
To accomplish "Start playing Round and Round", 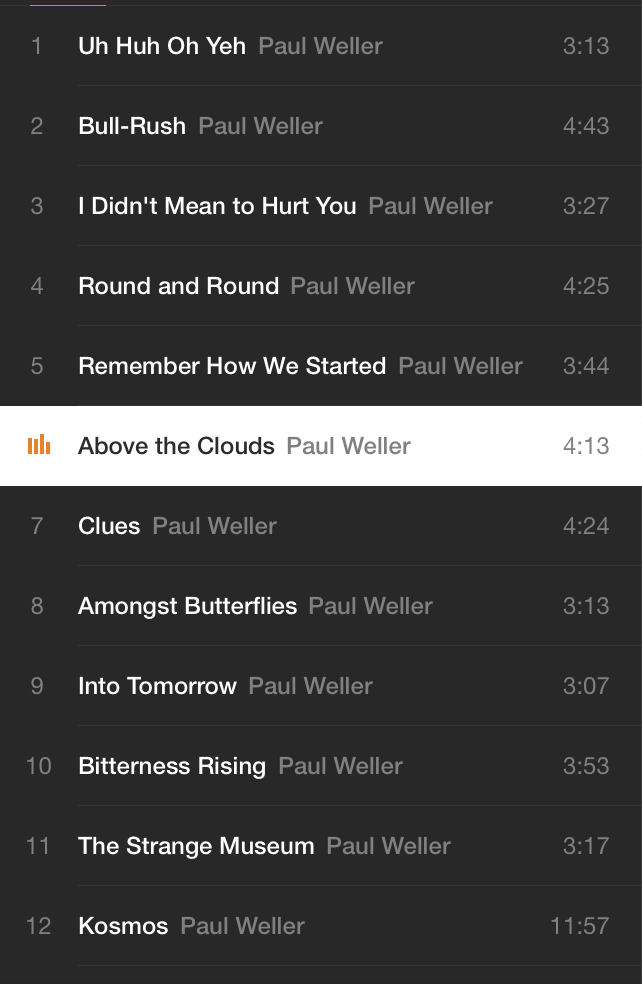I will (x=178, y=286).
